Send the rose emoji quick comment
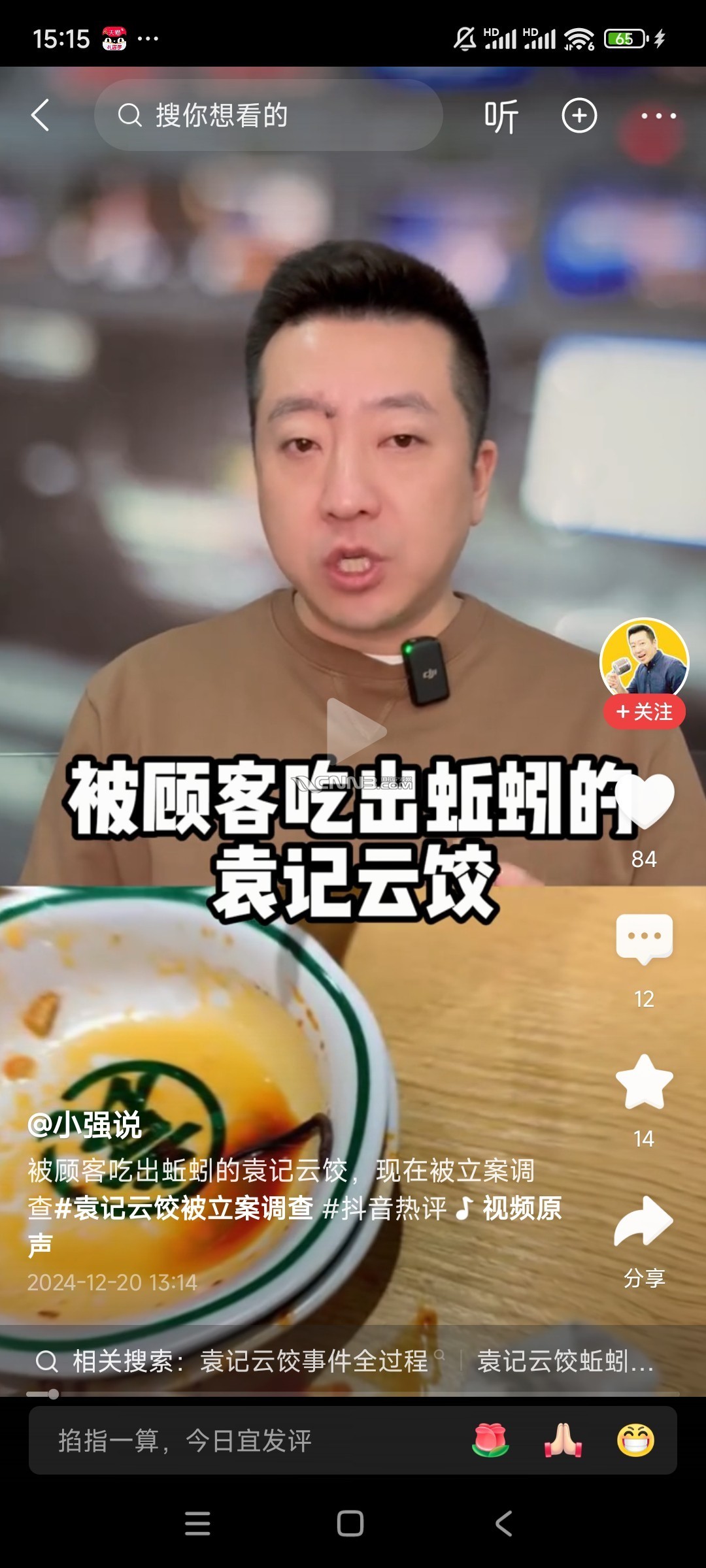 [490, 1441]
